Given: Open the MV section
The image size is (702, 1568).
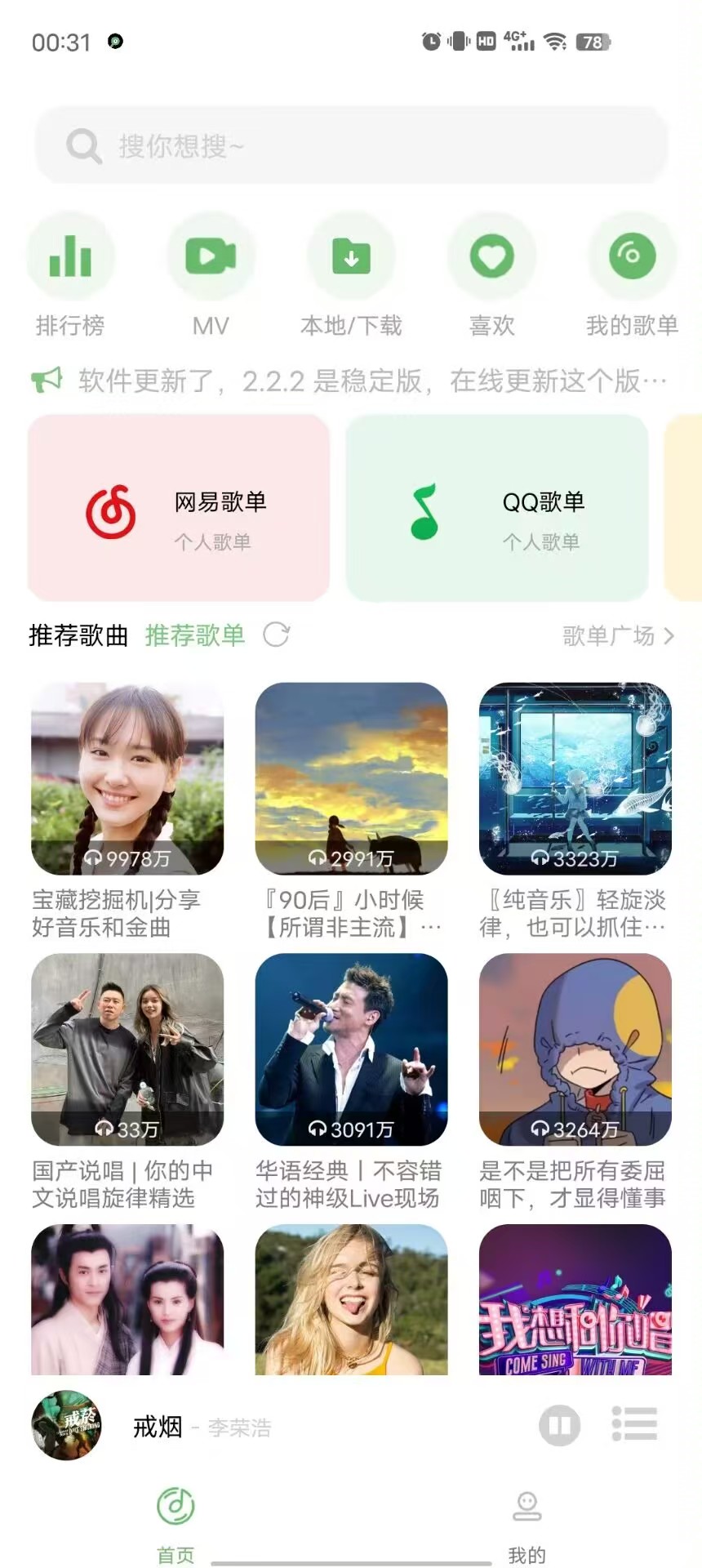Looking at the screenshot, I should tap(211, 275).
